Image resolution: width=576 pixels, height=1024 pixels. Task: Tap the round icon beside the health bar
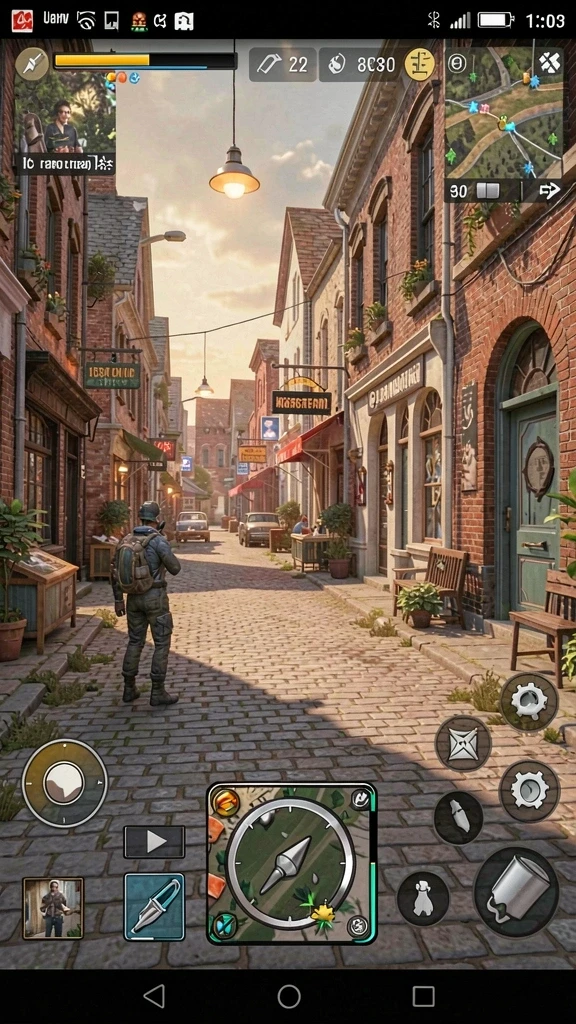32,63
